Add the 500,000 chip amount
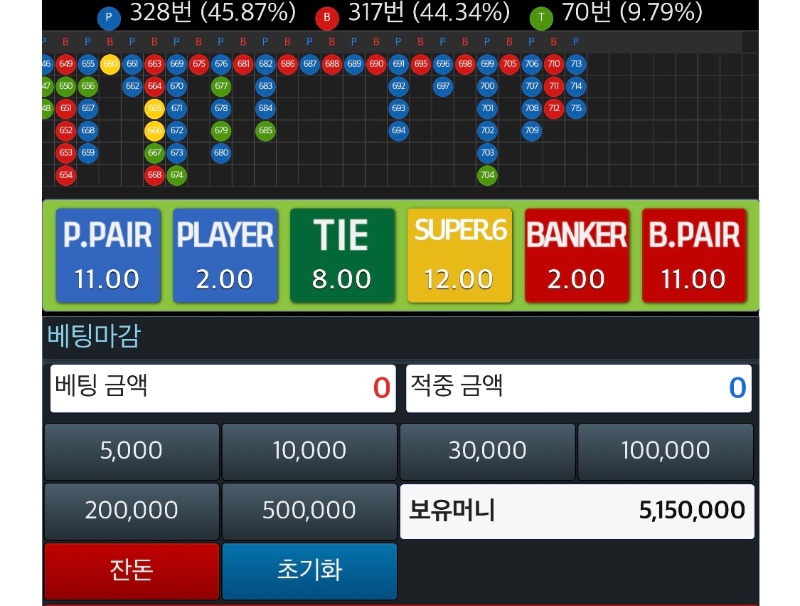The height and width of the screenshot is (606, 800). [309, 511]
